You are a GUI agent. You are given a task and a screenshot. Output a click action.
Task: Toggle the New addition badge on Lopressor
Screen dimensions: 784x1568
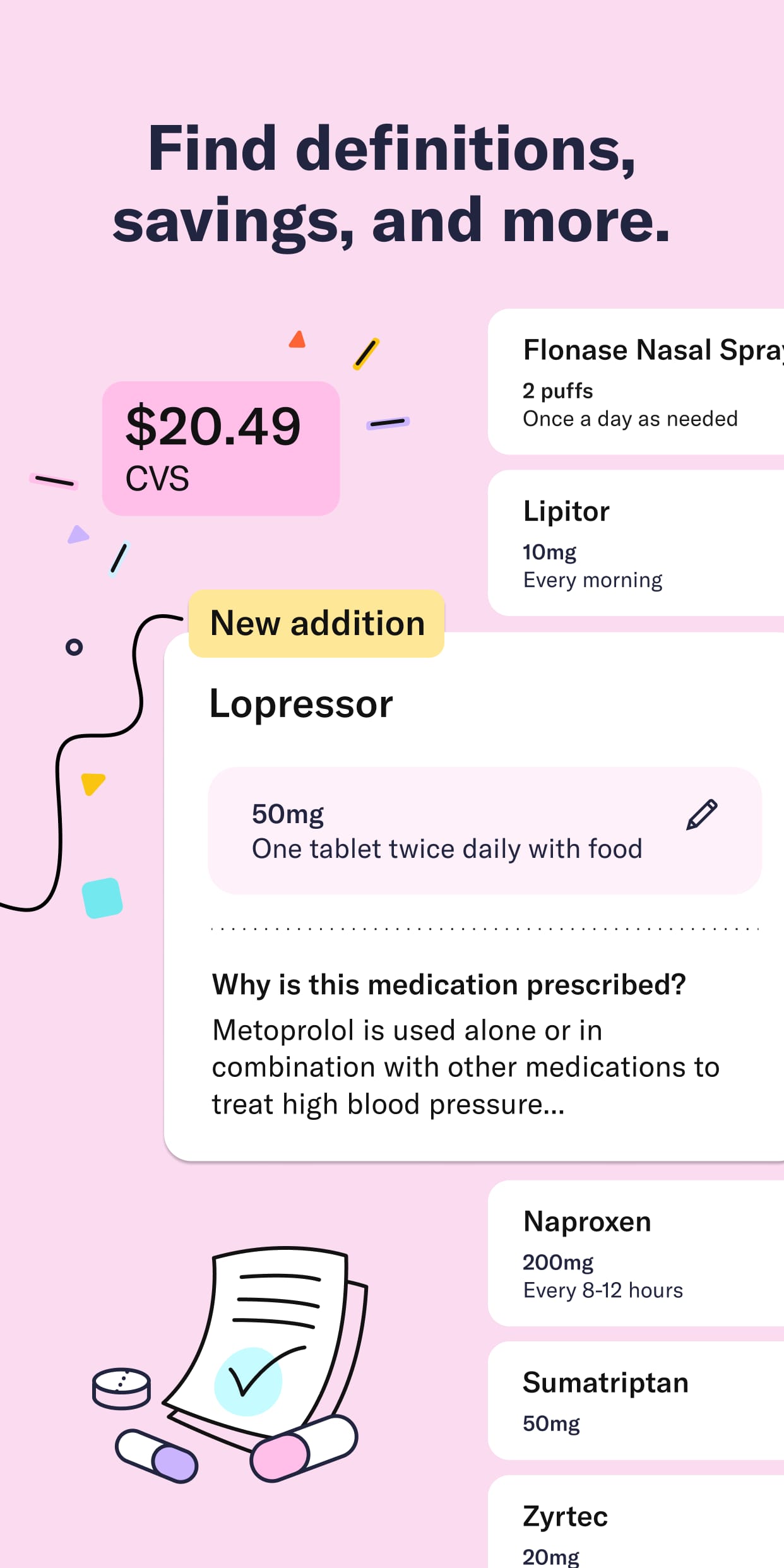pos(316,623)
